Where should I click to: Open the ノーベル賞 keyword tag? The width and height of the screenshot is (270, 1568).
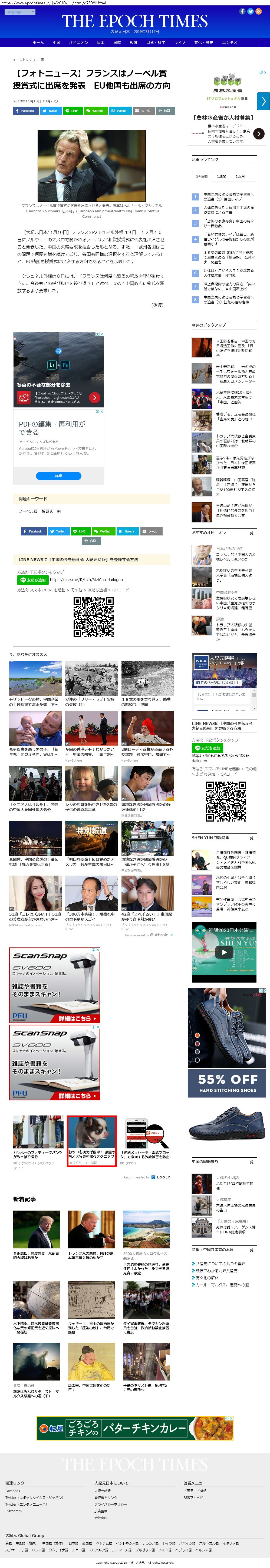tap(28, 511)
